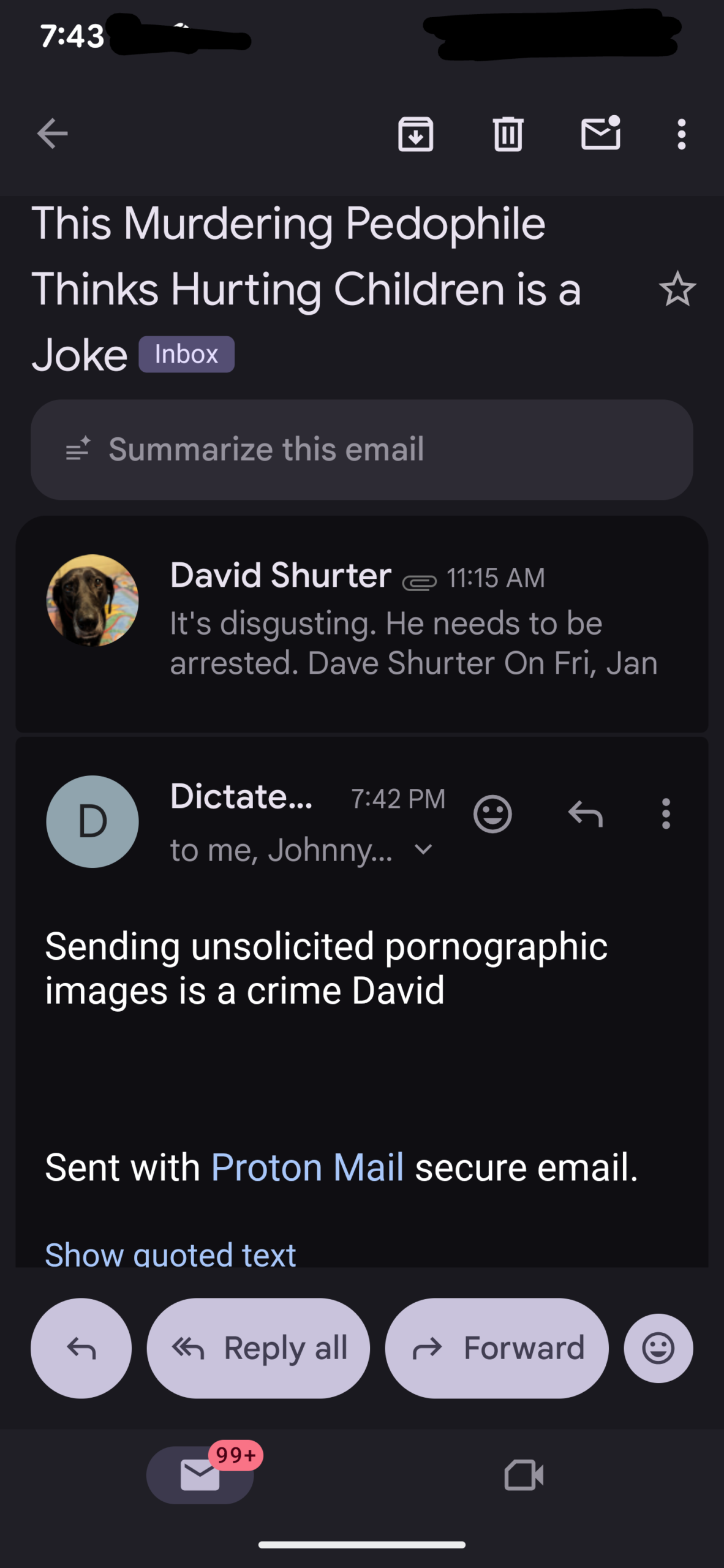The height and width of the screenshot is (1568, 724).
Task: Open the conversation overflow menu
Action: click(681, 134)
